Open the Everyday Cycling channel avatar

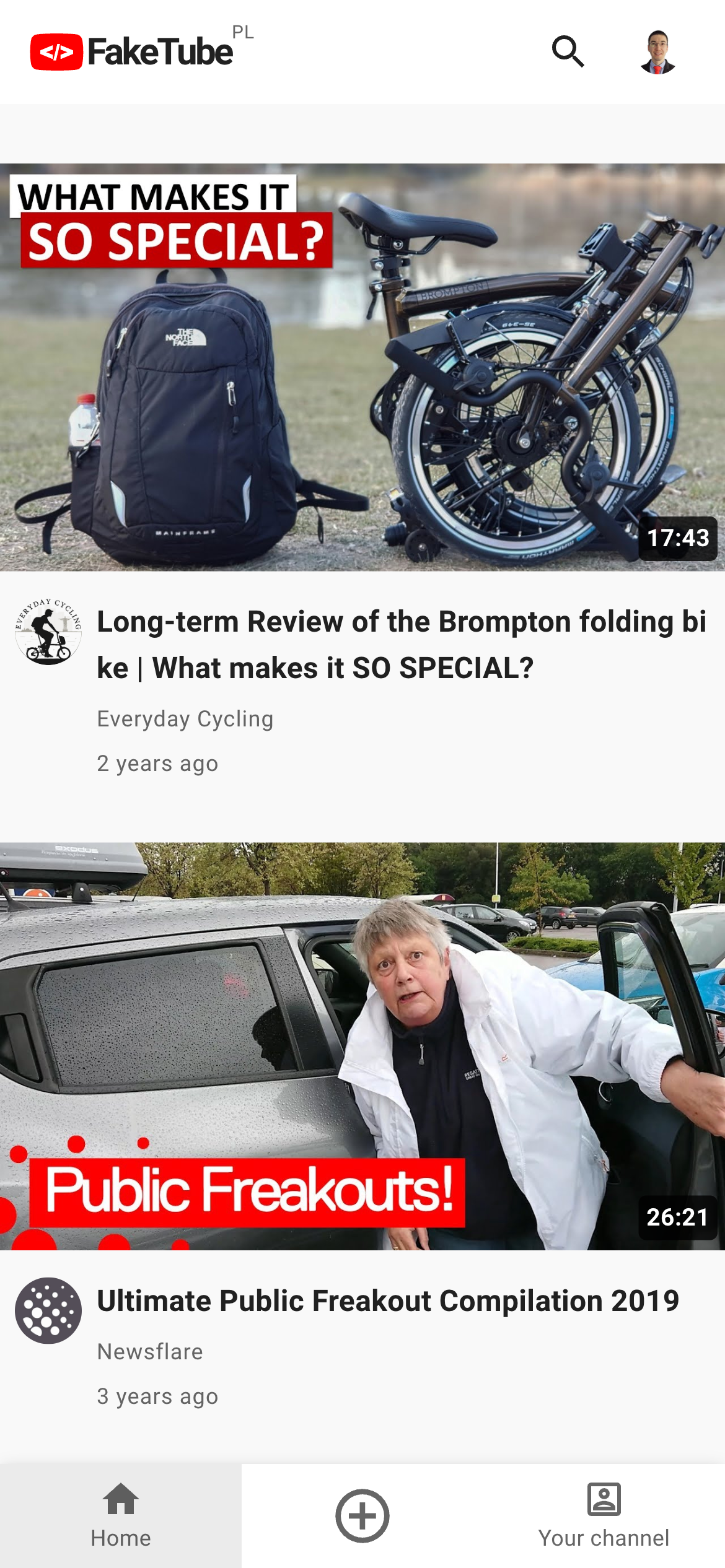tap(48, 632)
